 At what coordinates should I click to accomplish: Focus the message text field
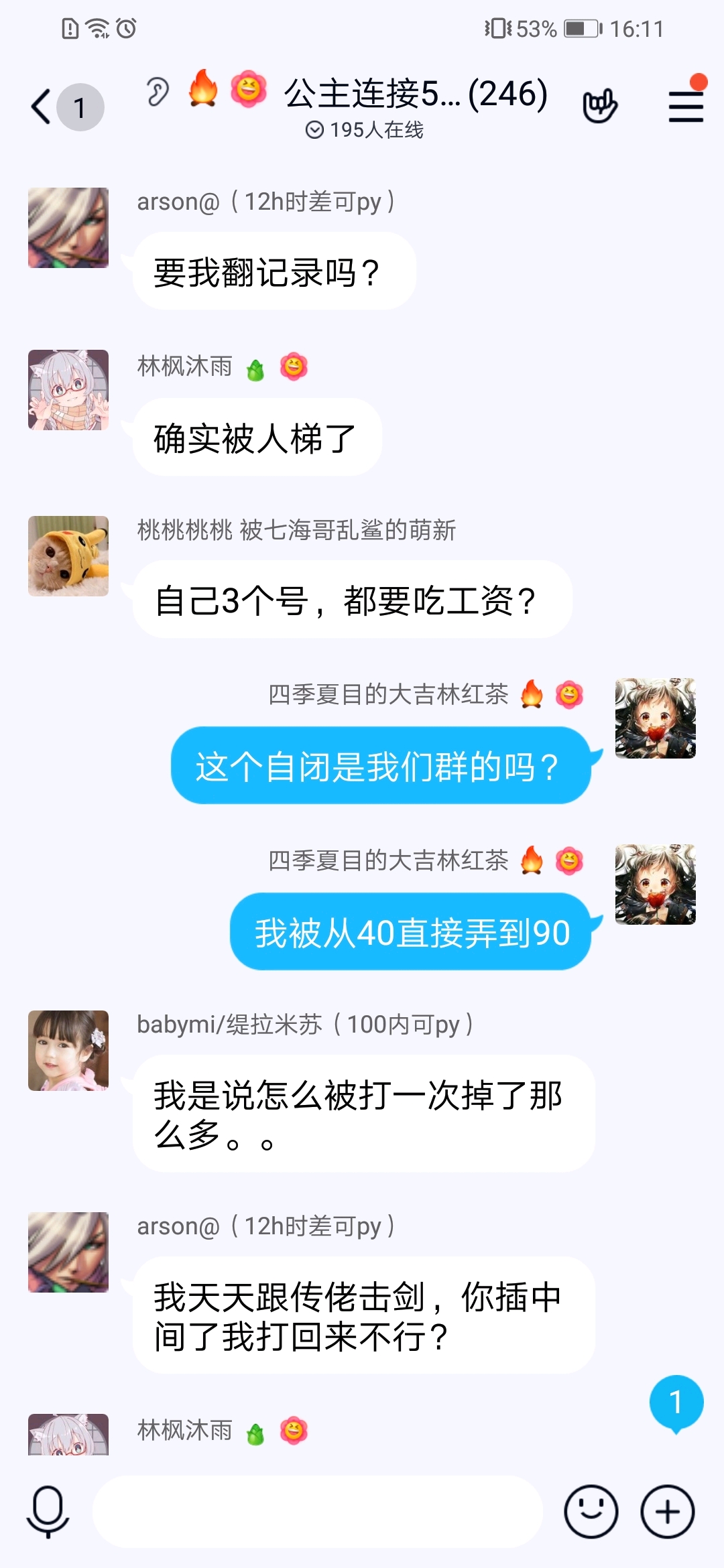[316, 1511]
